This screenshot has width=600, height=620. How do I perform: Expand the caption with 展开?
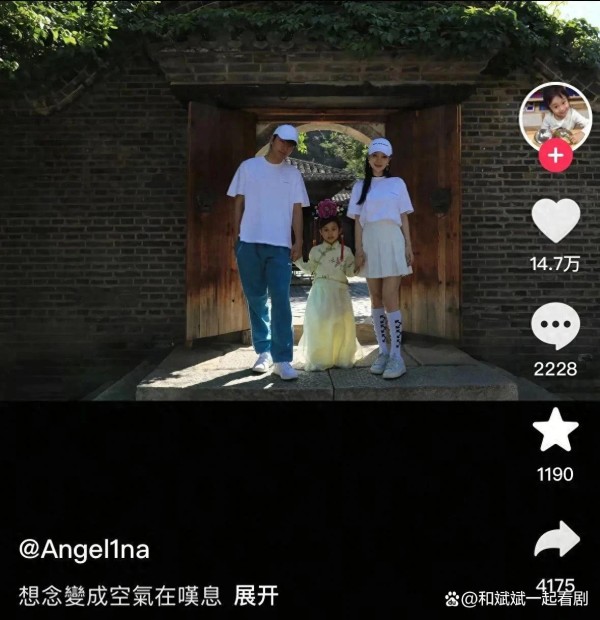pos(256,596)
